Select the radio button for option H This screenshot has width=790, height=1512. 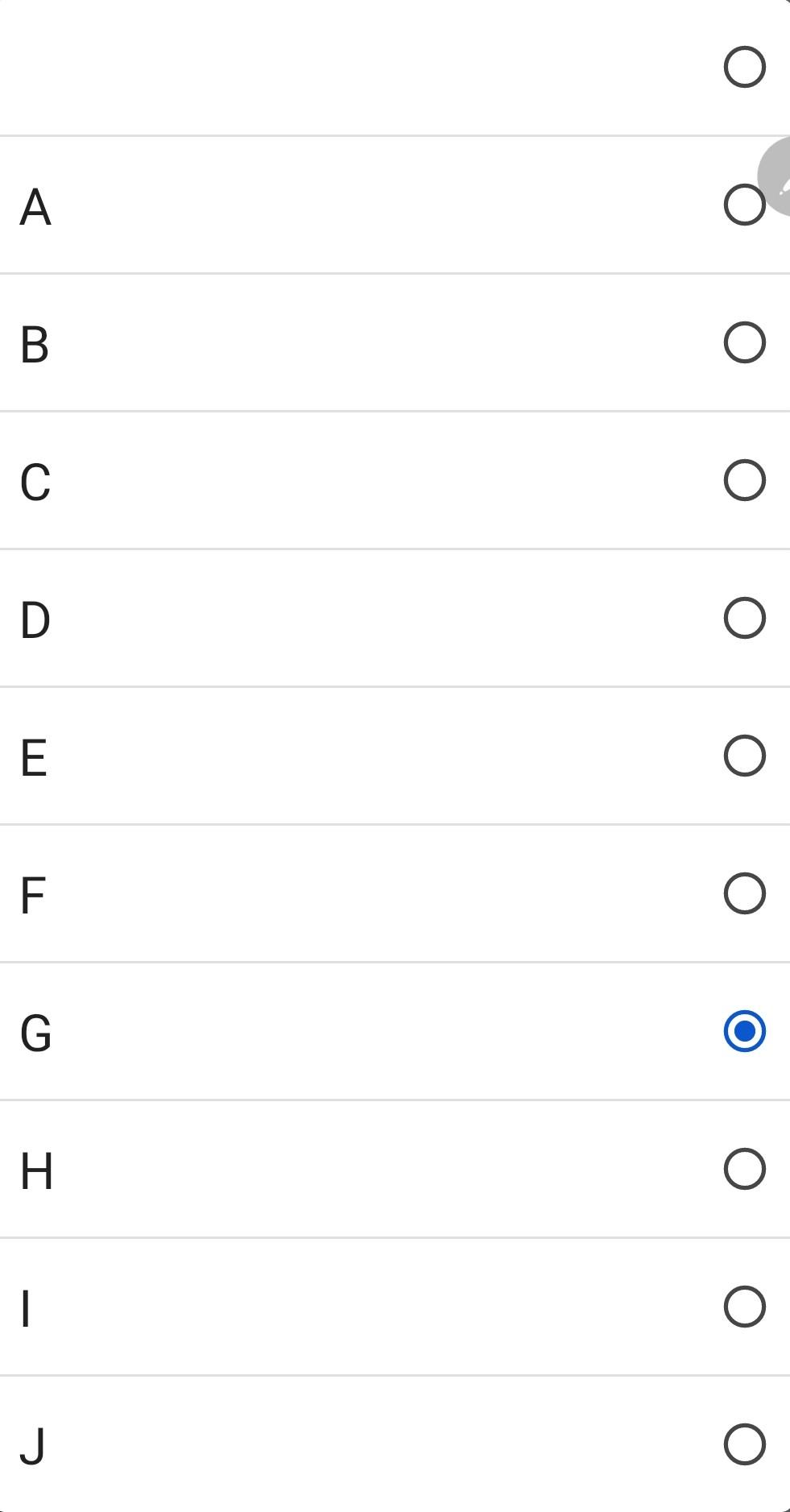[743, 1166]
